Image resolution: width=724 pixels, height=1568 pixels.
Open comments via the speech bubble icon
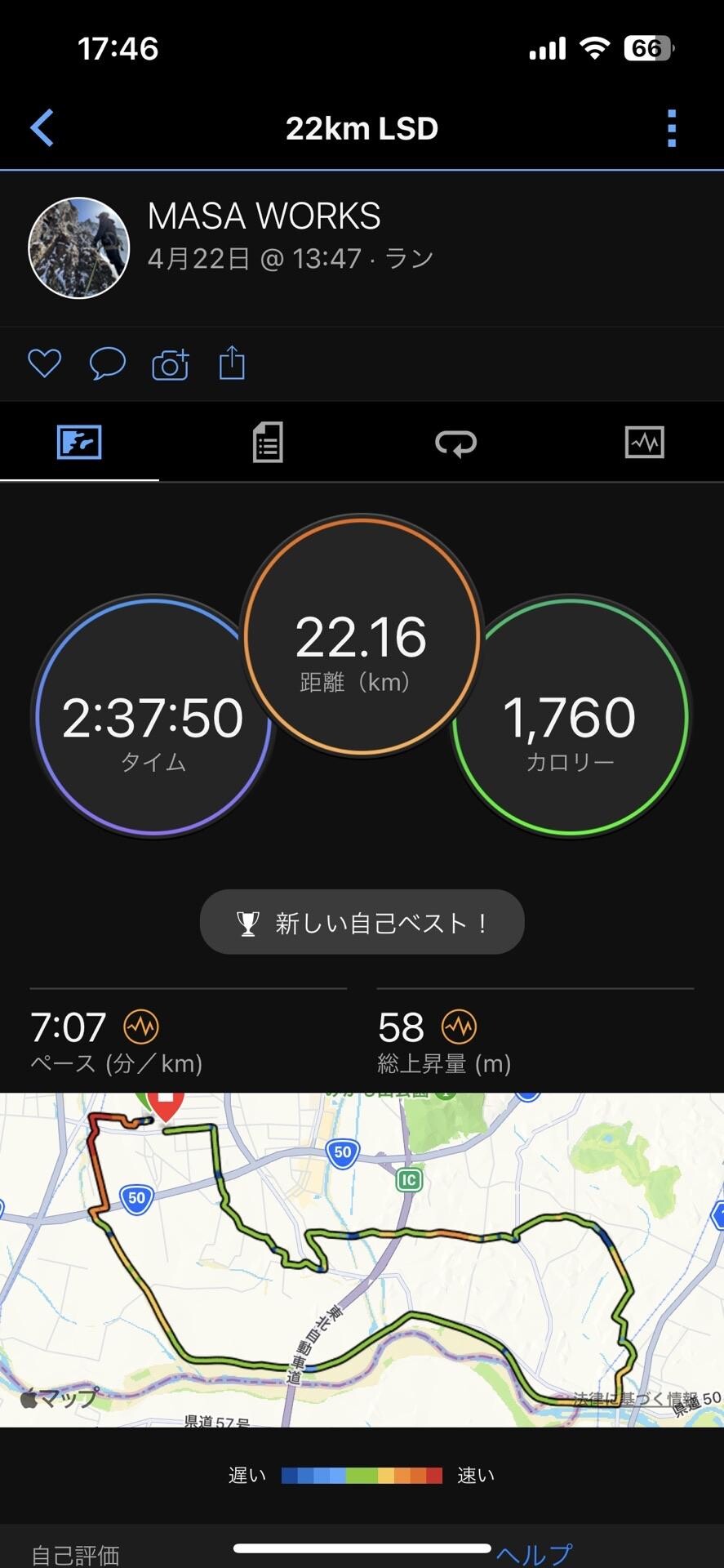point(108,363)
